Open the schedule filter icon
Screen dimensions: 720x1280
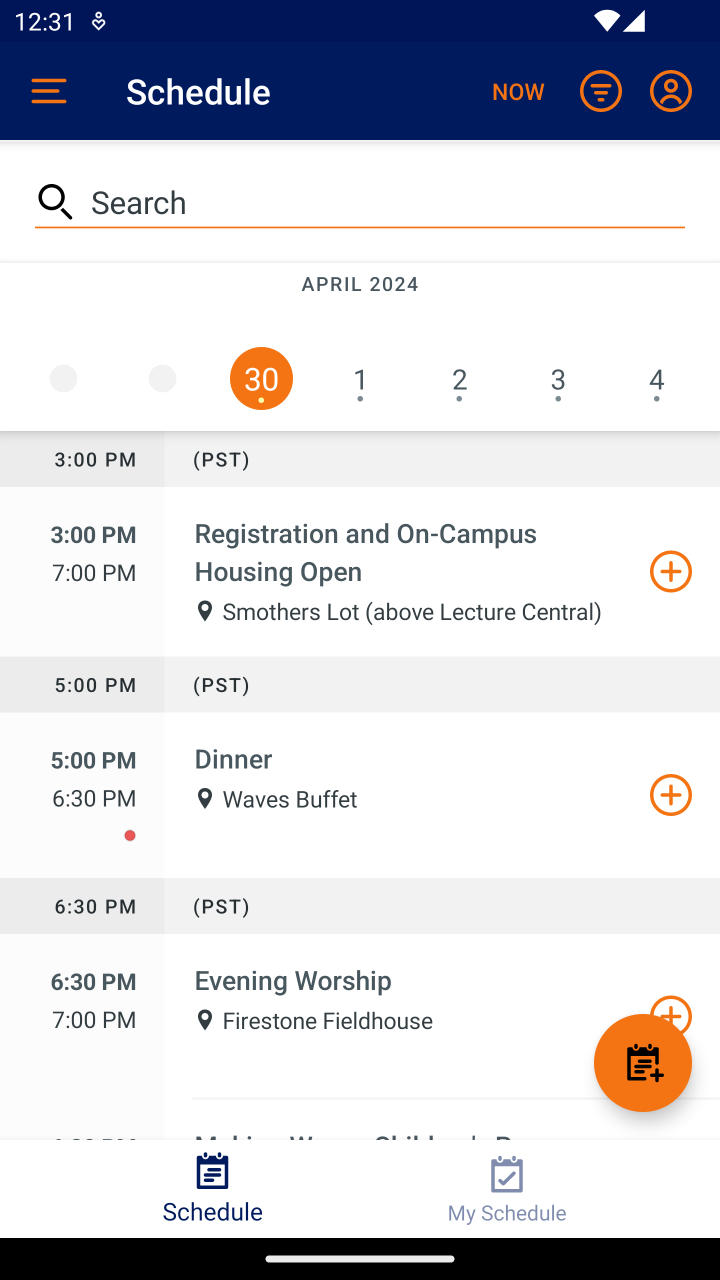(601, 92)
